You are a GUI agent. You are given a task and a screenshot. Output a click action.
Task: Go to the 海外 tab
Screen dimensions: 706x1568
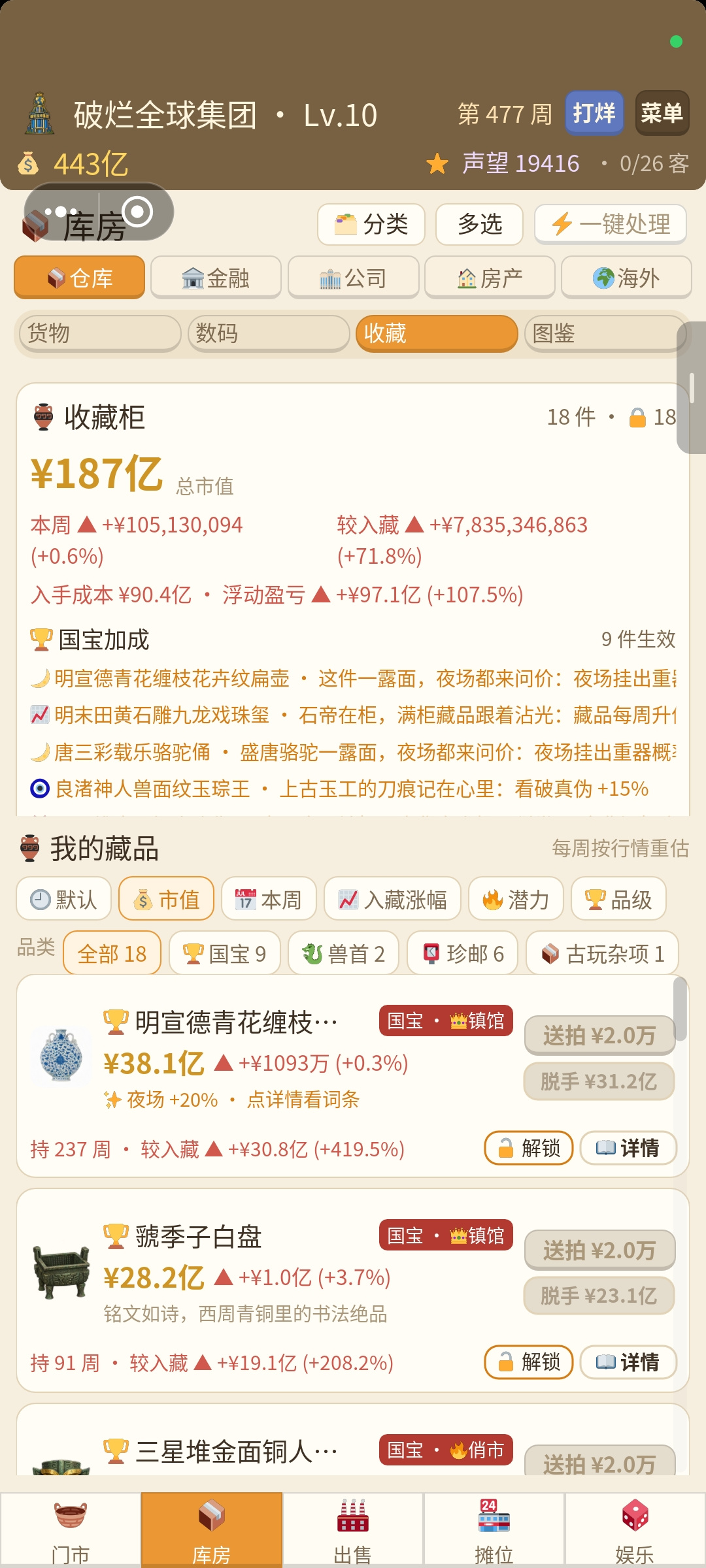click(626, 278)
